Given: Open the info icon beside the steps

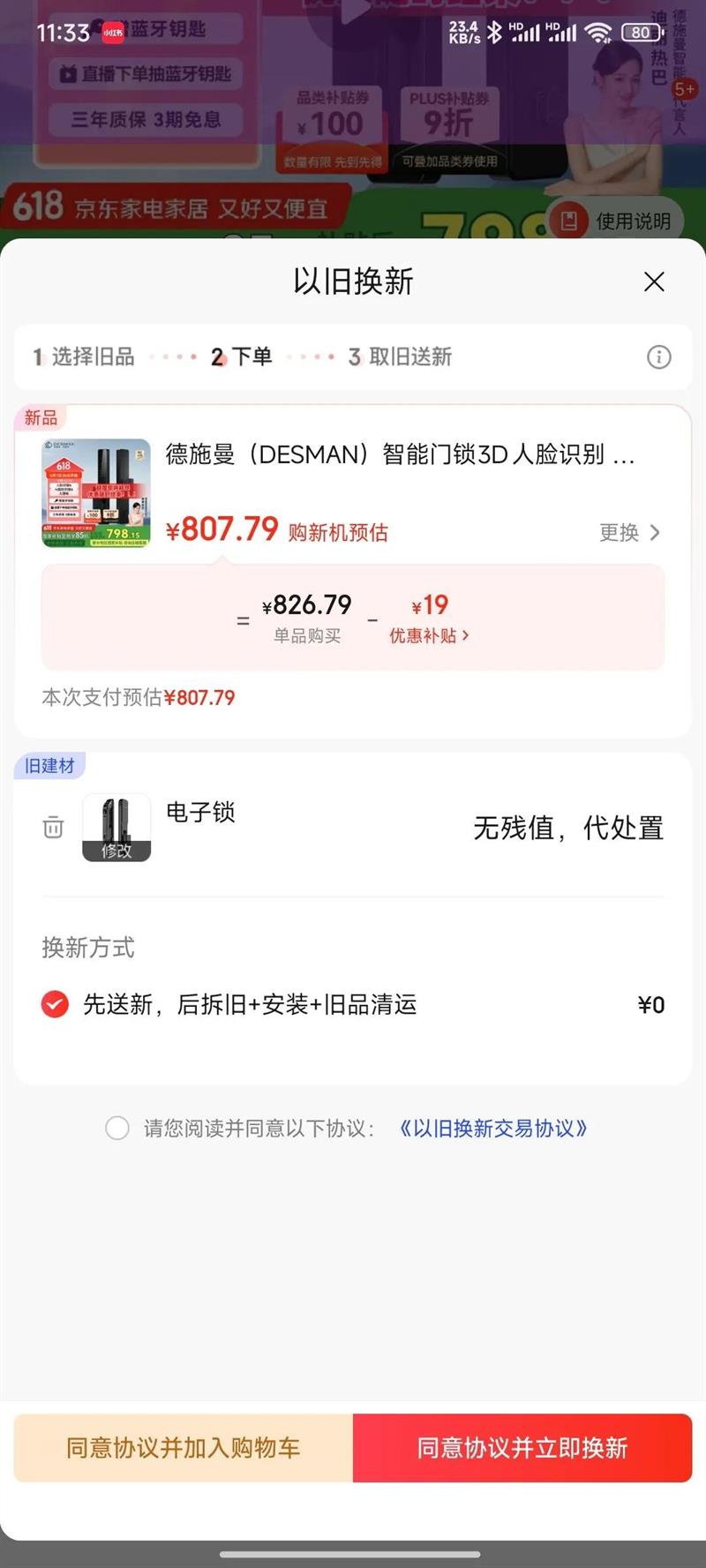Looking at the screenshot, I should coord(658,356).
